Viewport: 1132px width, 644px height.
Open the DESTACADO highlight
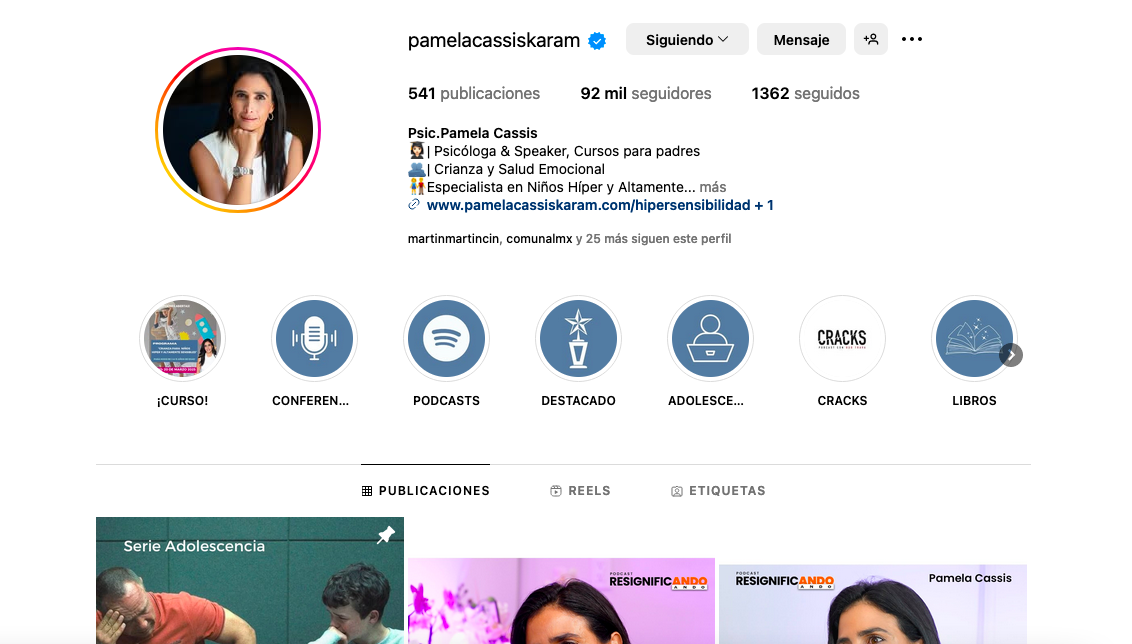[578, 339]
